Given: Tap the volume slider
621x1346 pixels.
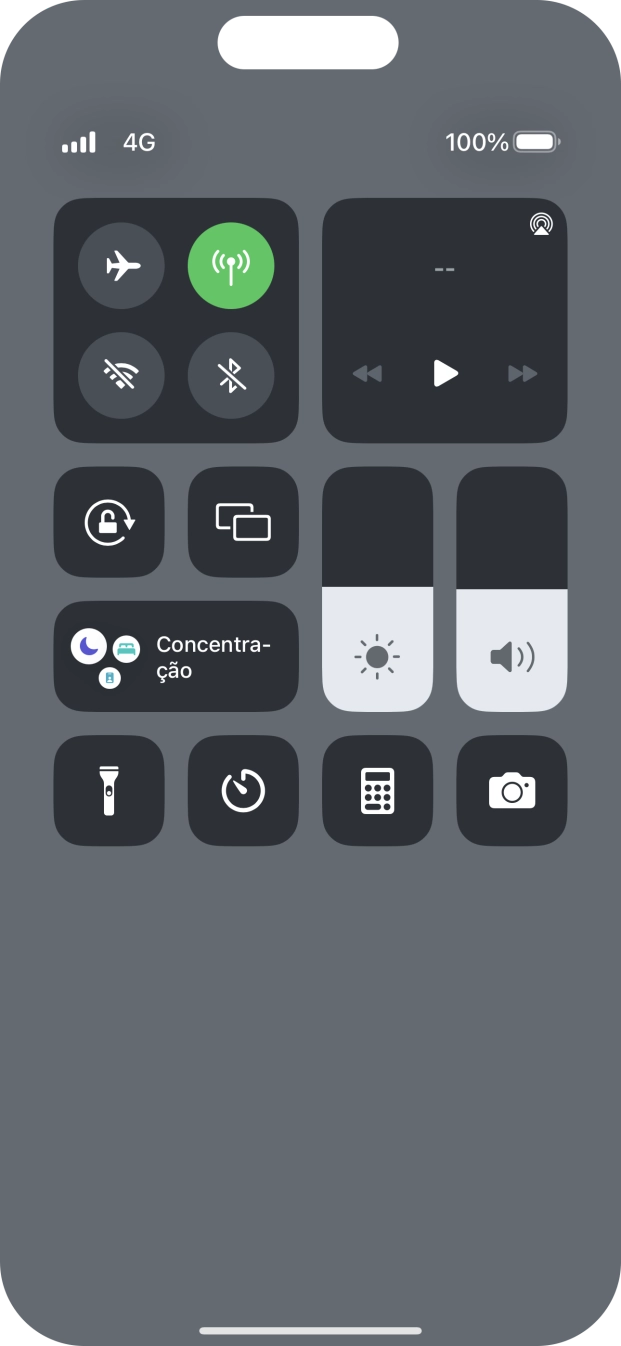Looking at the screenshot, I should pyautogui.click(x=512, y=589).
